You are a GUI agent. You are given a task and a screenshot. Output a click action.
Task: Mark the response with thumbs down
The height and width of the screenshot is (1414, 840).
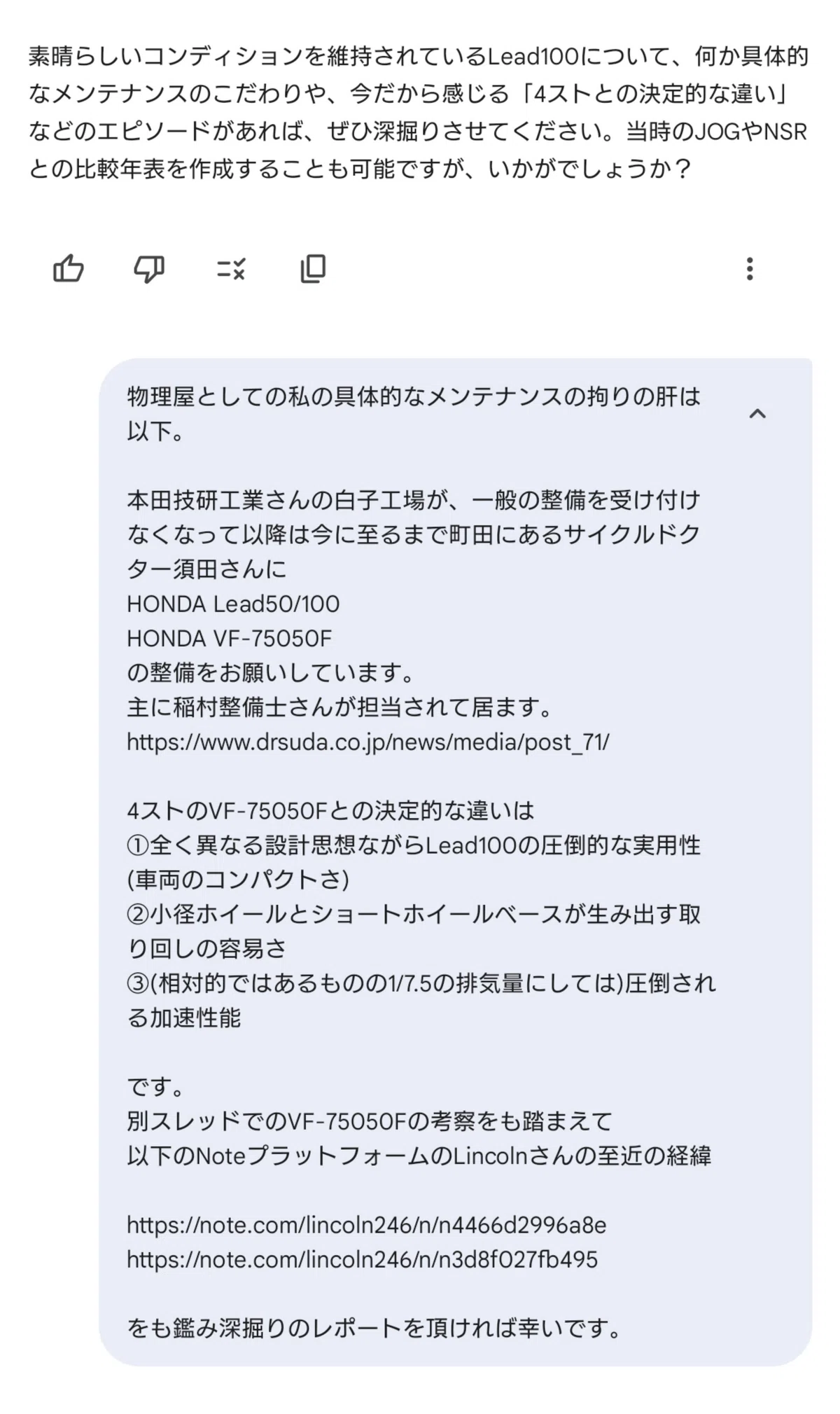(x=149, y=268)
